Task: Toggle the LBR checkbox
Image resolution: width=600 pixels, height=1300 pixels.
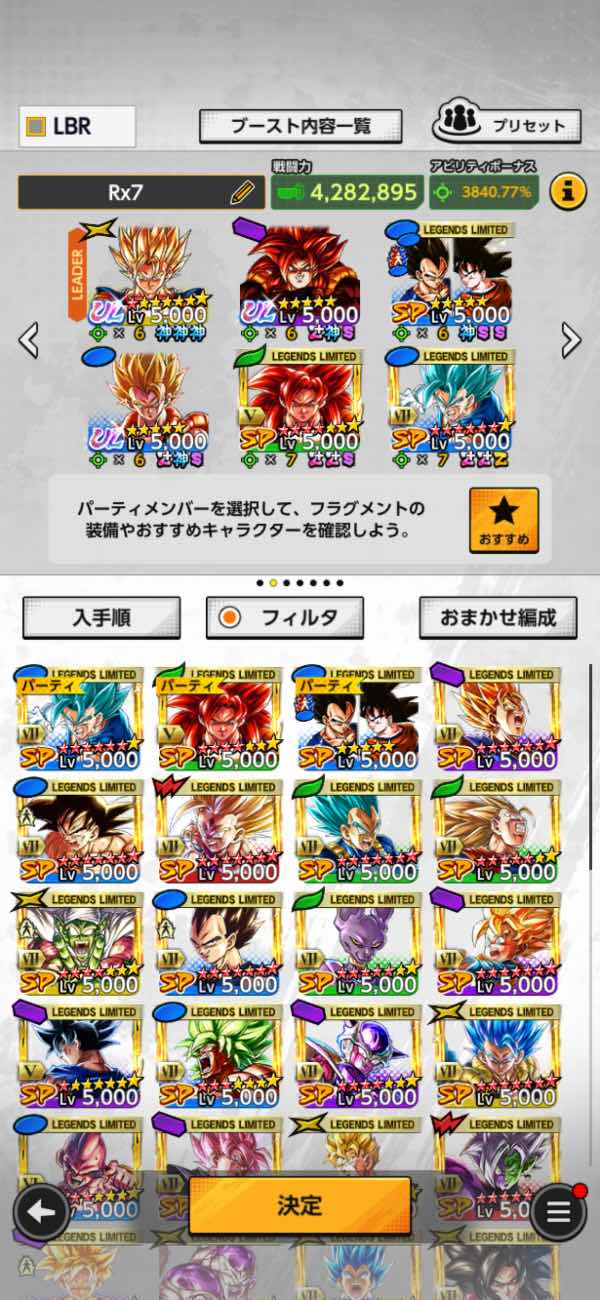Action: coord(36,127)
